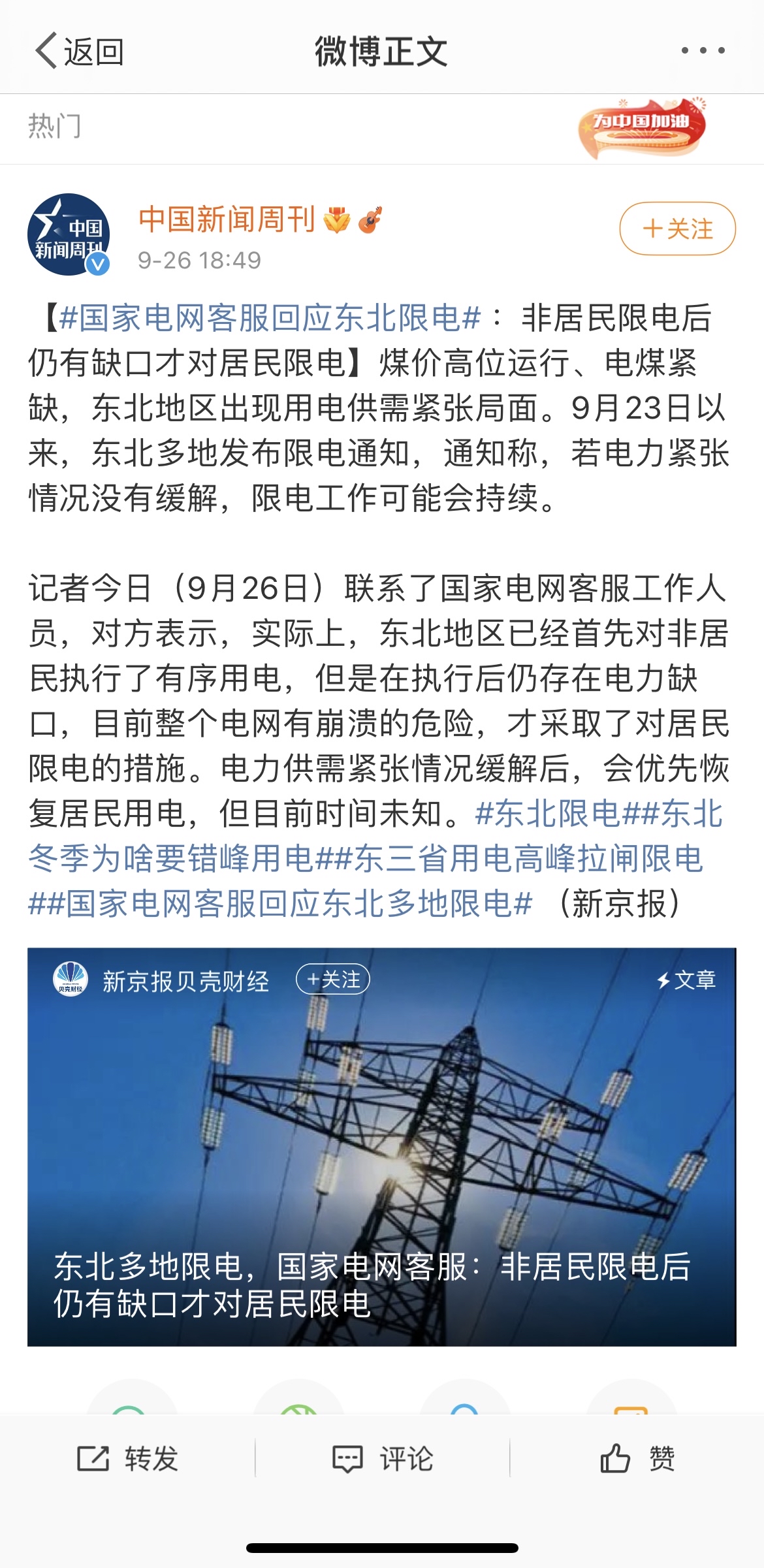Open the three-dot overflow menu

click(703, 50)
